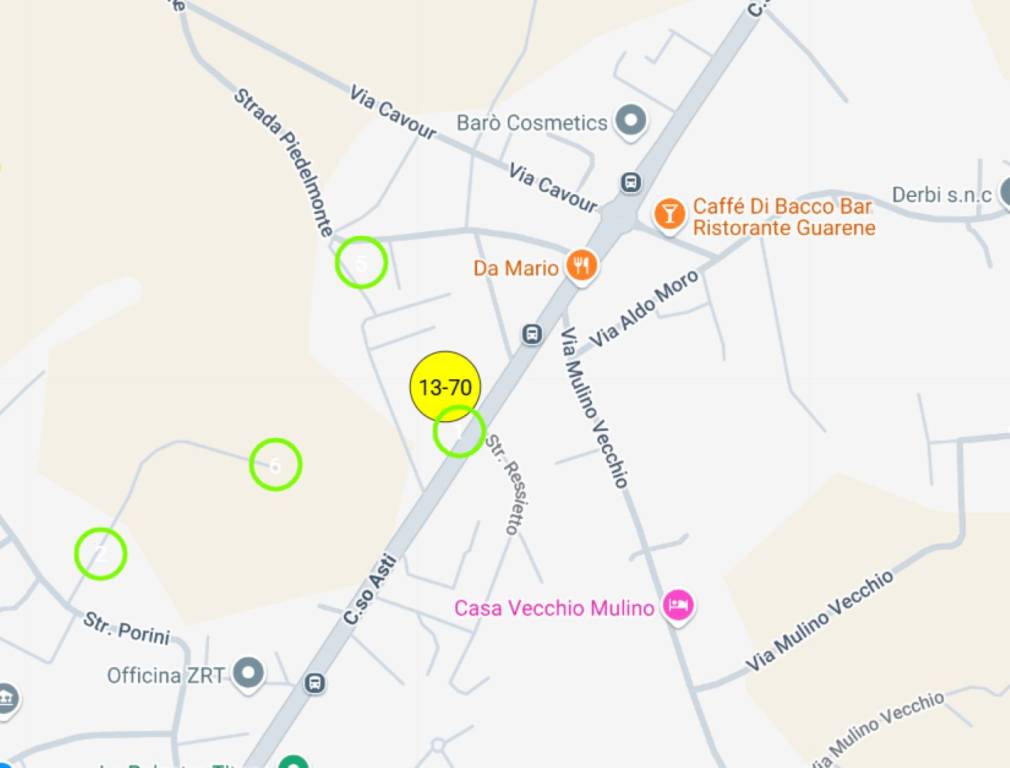
Task: Select green circle marker number 5
Action: [x=361, y=263]
